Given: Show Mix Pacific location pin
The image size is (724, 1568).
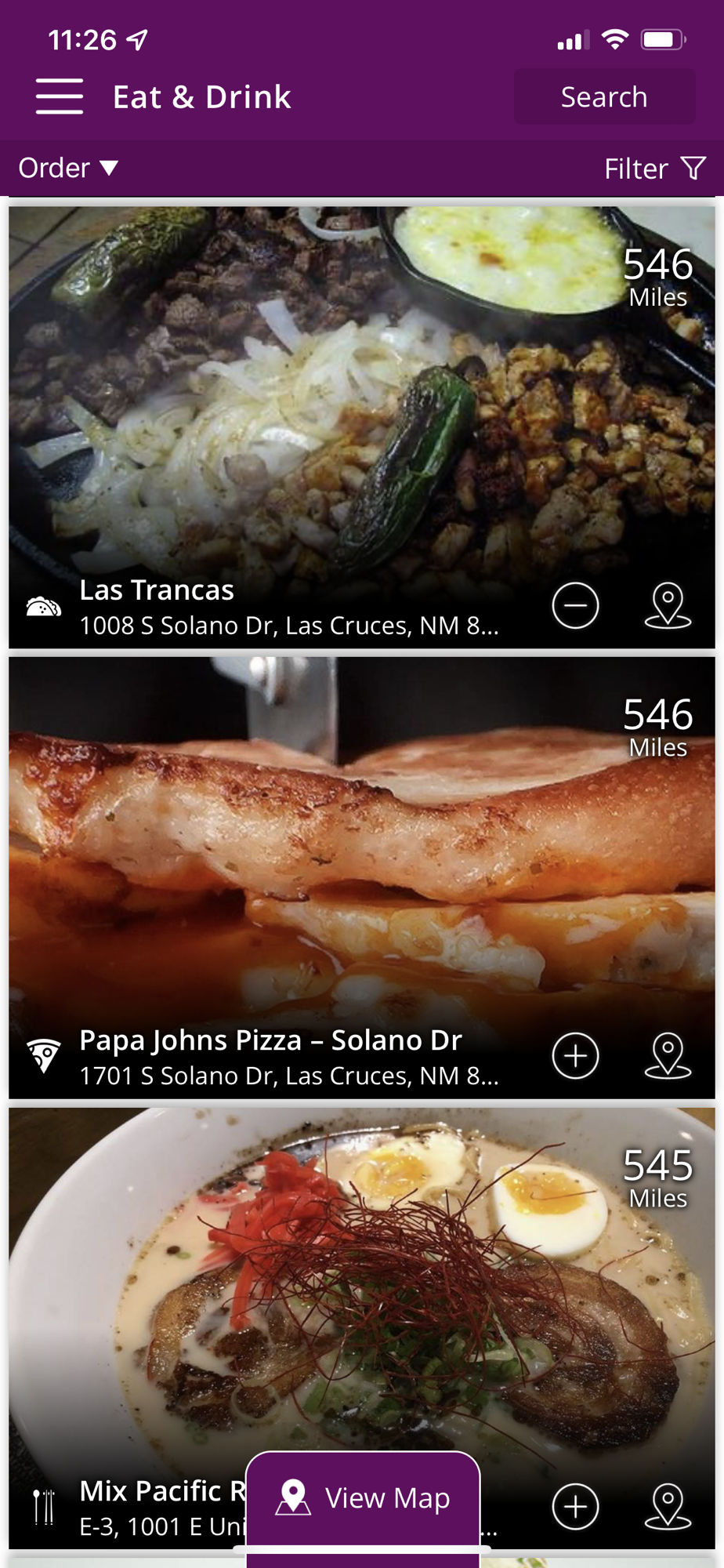Looking at the screenshot, I should click(x=668, y=1506).
